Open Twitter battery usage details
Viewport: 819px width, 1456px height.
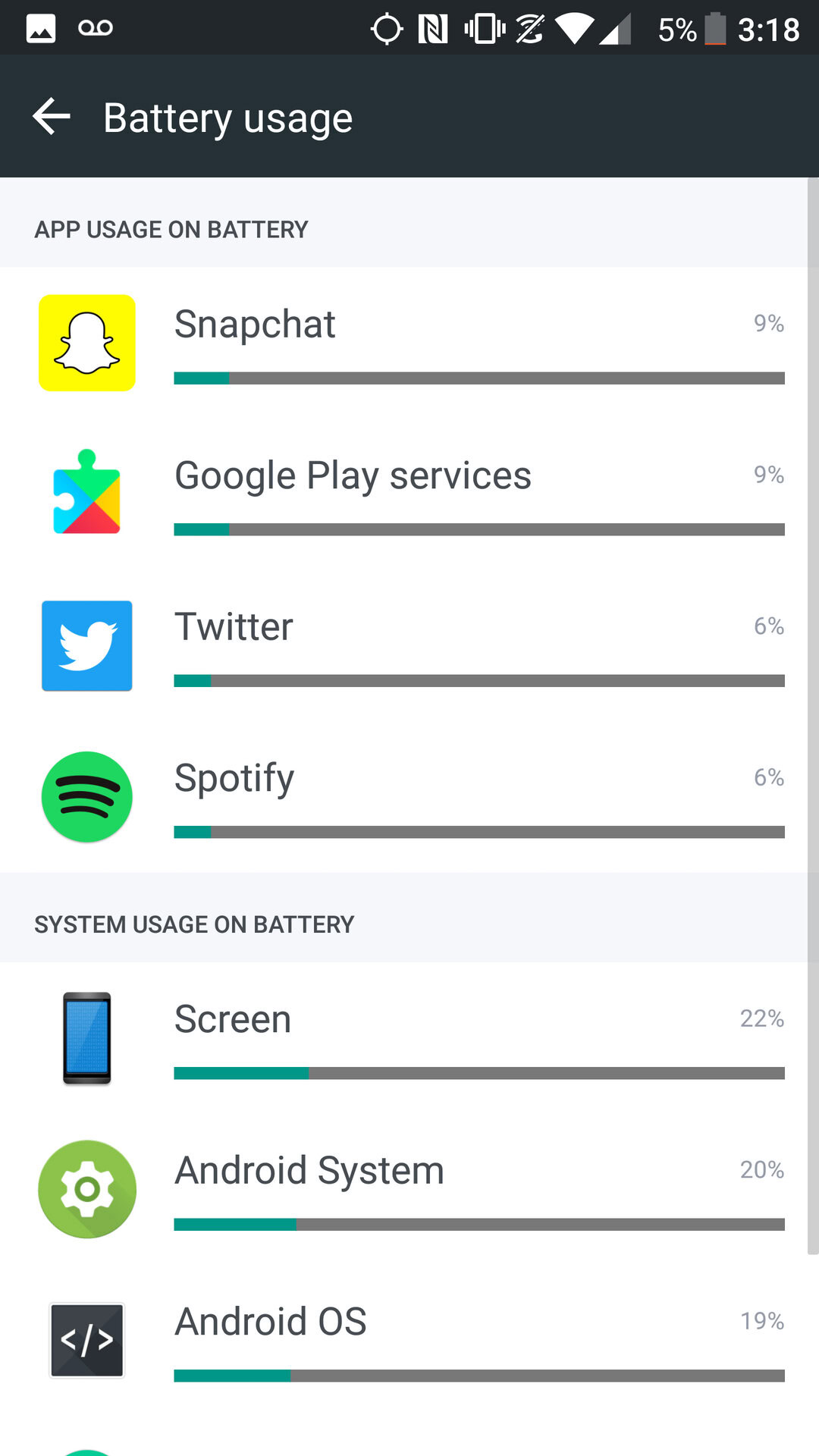click(x=409, y=645)
